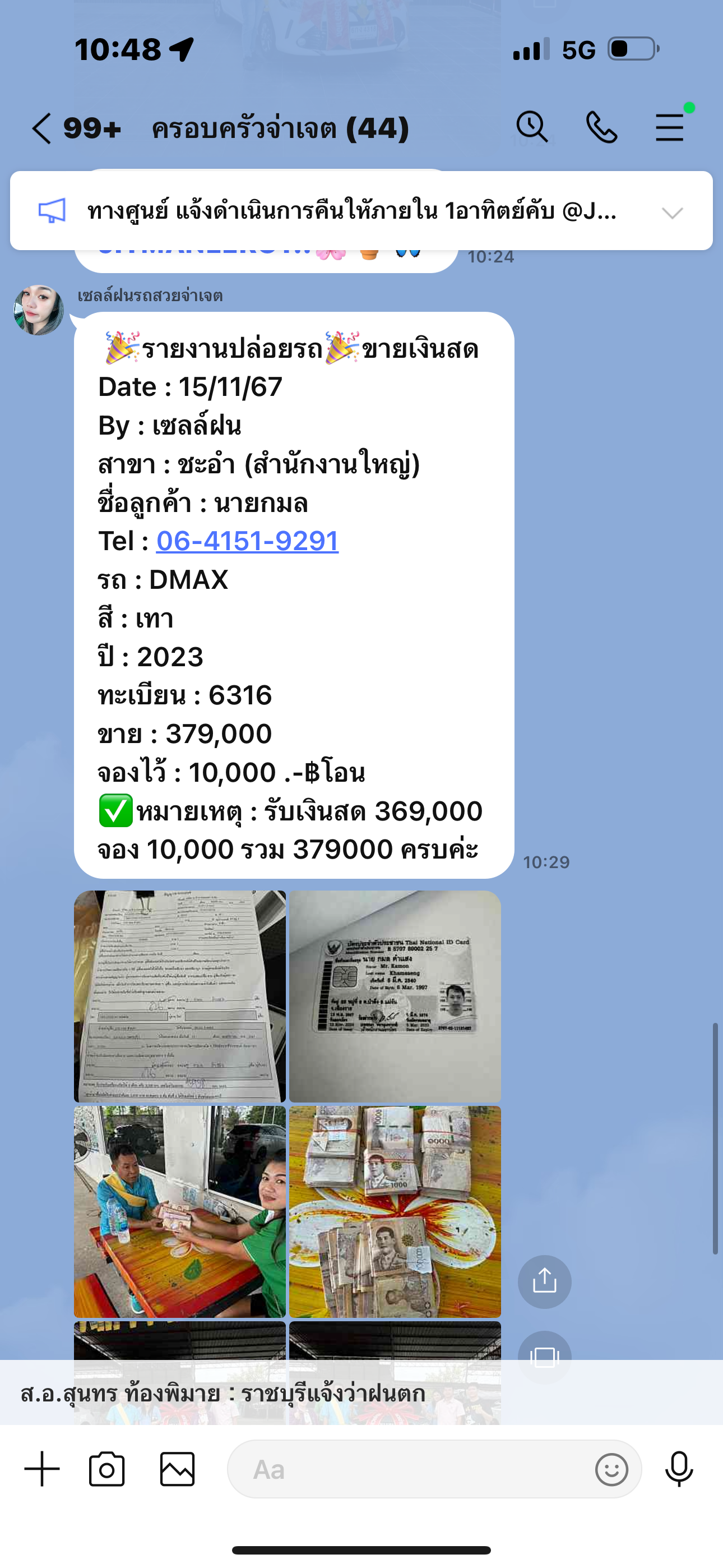This screenshot has width=723, height=1568.
Task: Open the photo of cash handover
Action: (179, 1212)
